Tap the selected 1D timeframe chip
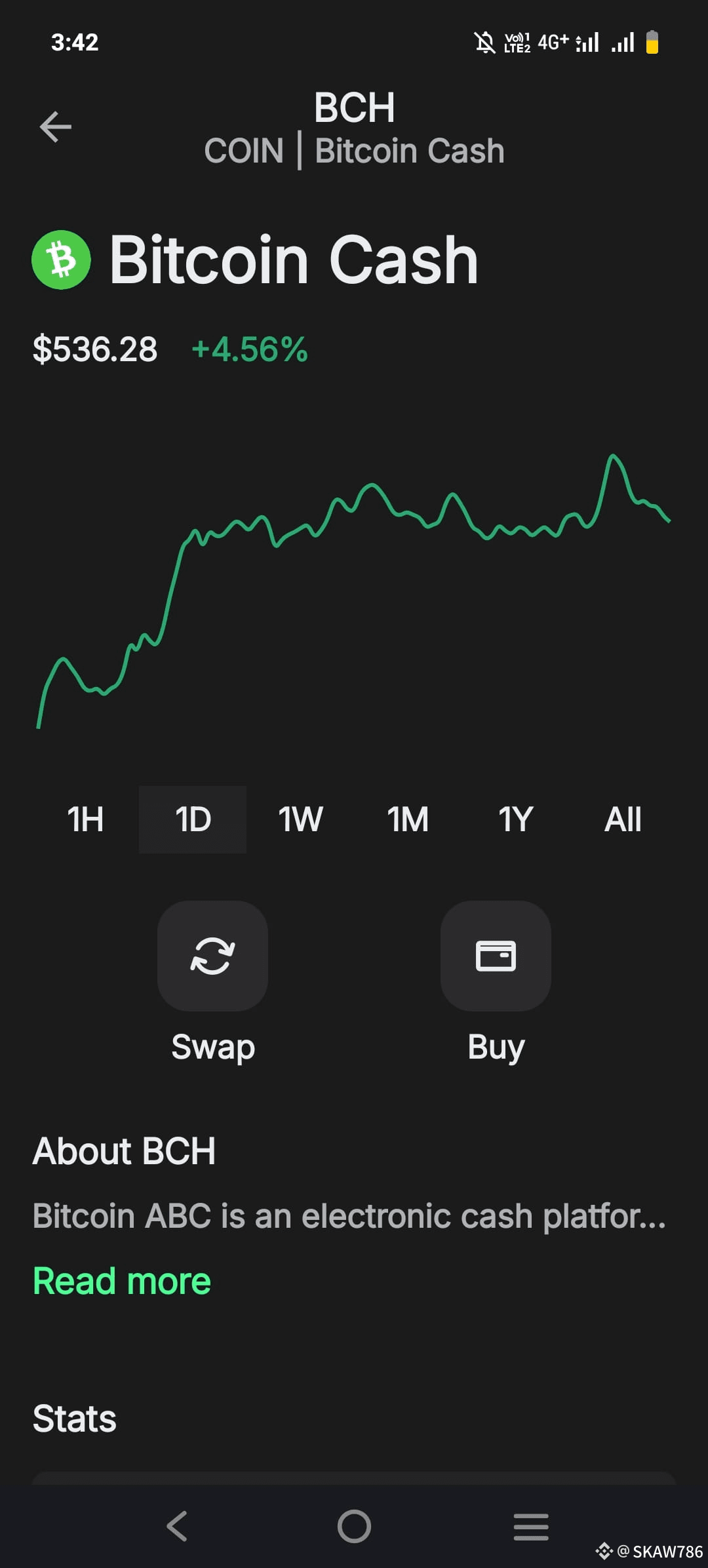708x1568 pixels. 192,819
